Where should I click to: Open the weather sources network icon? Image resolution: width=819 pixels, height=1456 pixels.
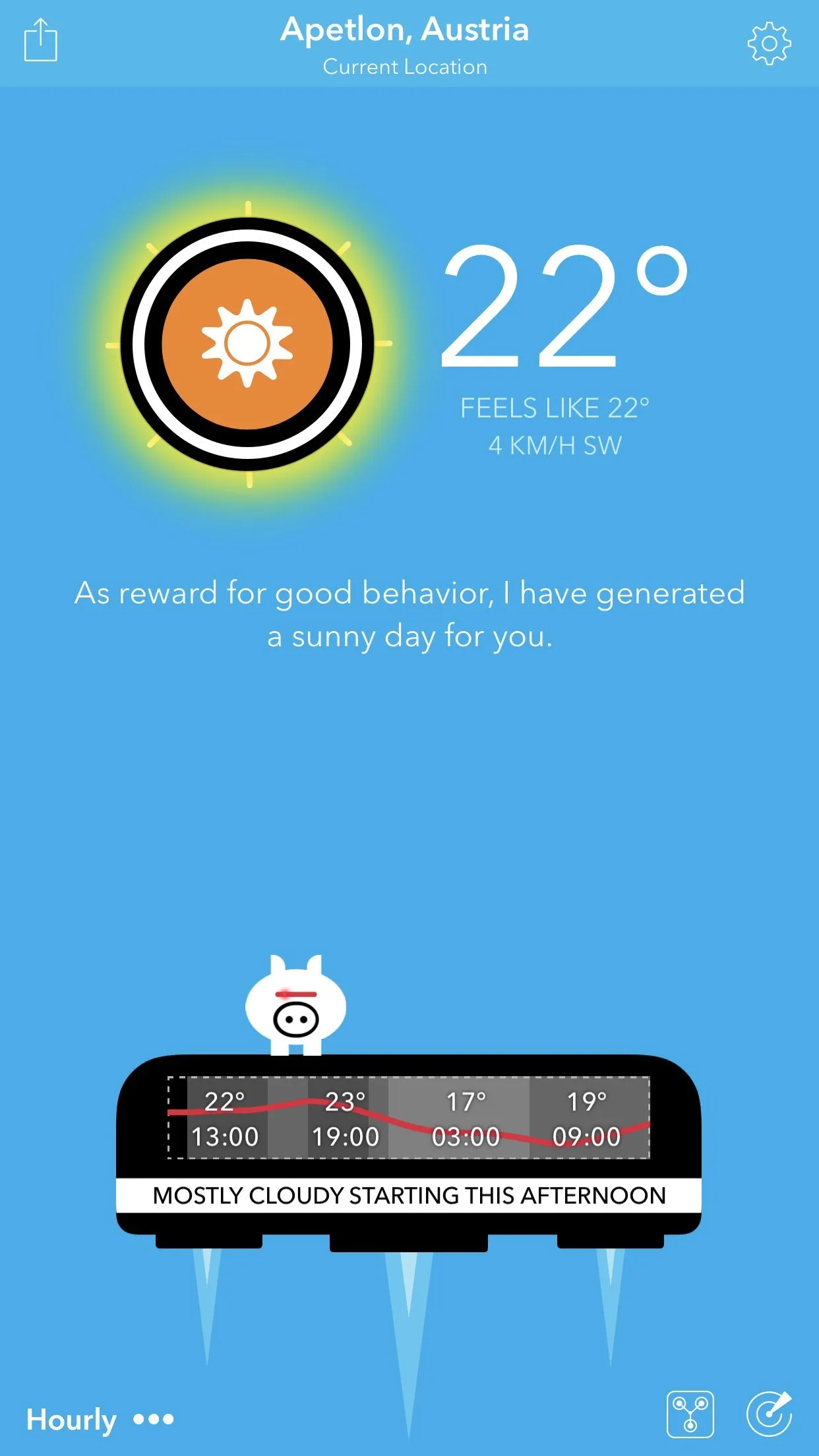click(x=690, y=1414)
